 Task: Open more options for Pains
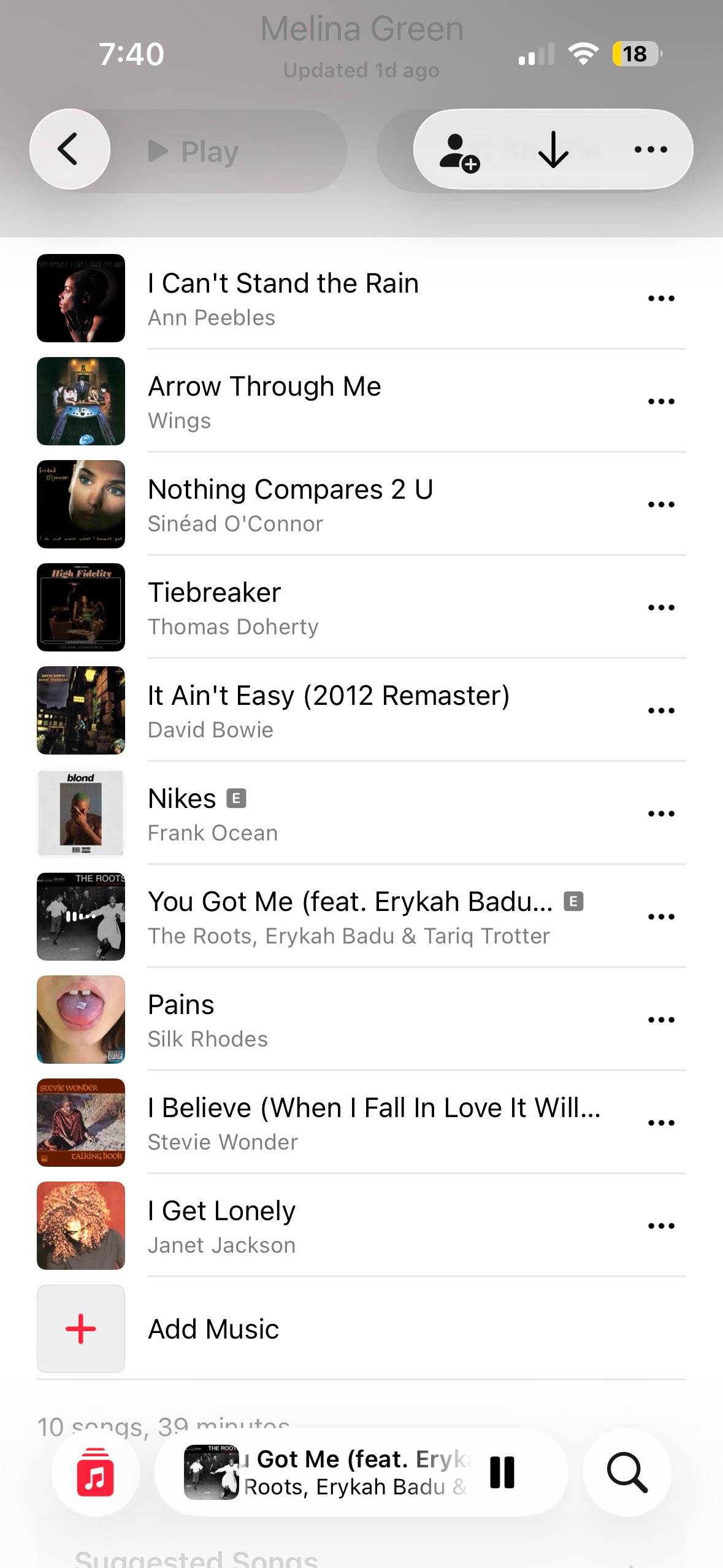[x=661, y=1020]
